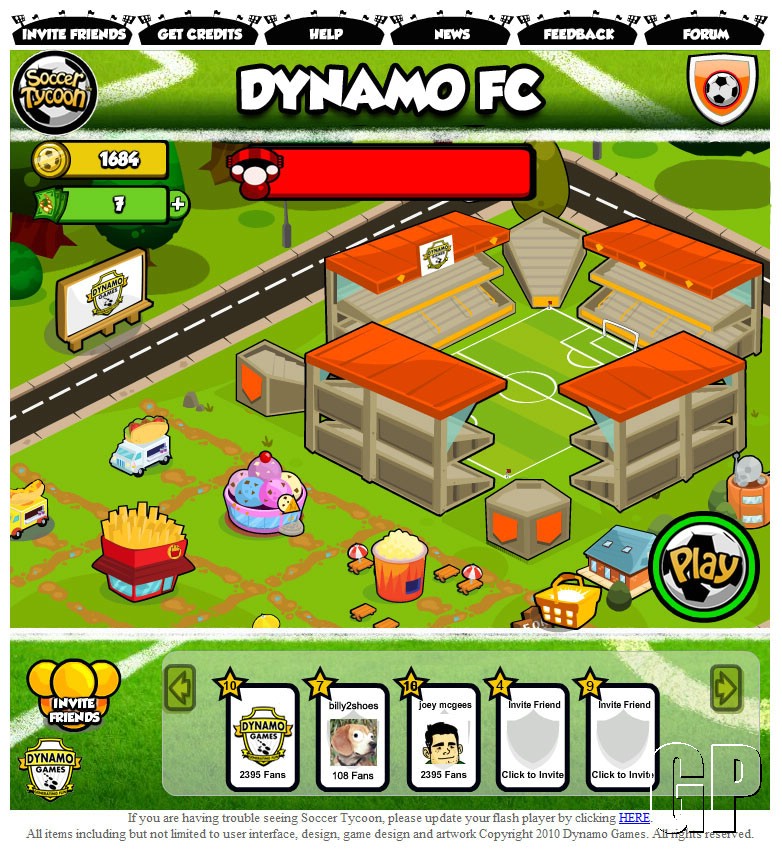This screenshot has height=856, width=782.
Task: Open the Help banner
Action: [x=327, y=33]
